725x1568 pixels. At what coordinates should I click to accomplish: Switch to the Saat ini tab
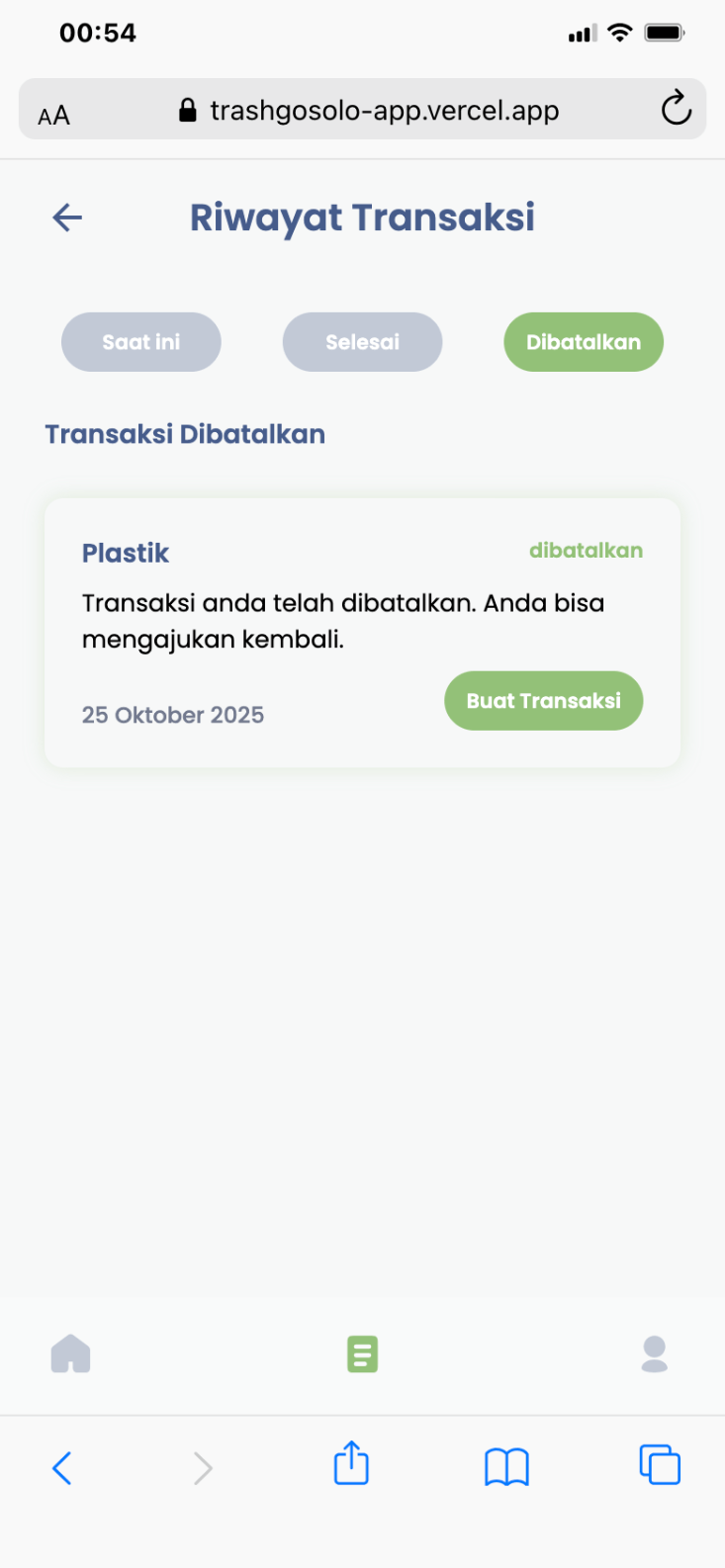(141, 342)
